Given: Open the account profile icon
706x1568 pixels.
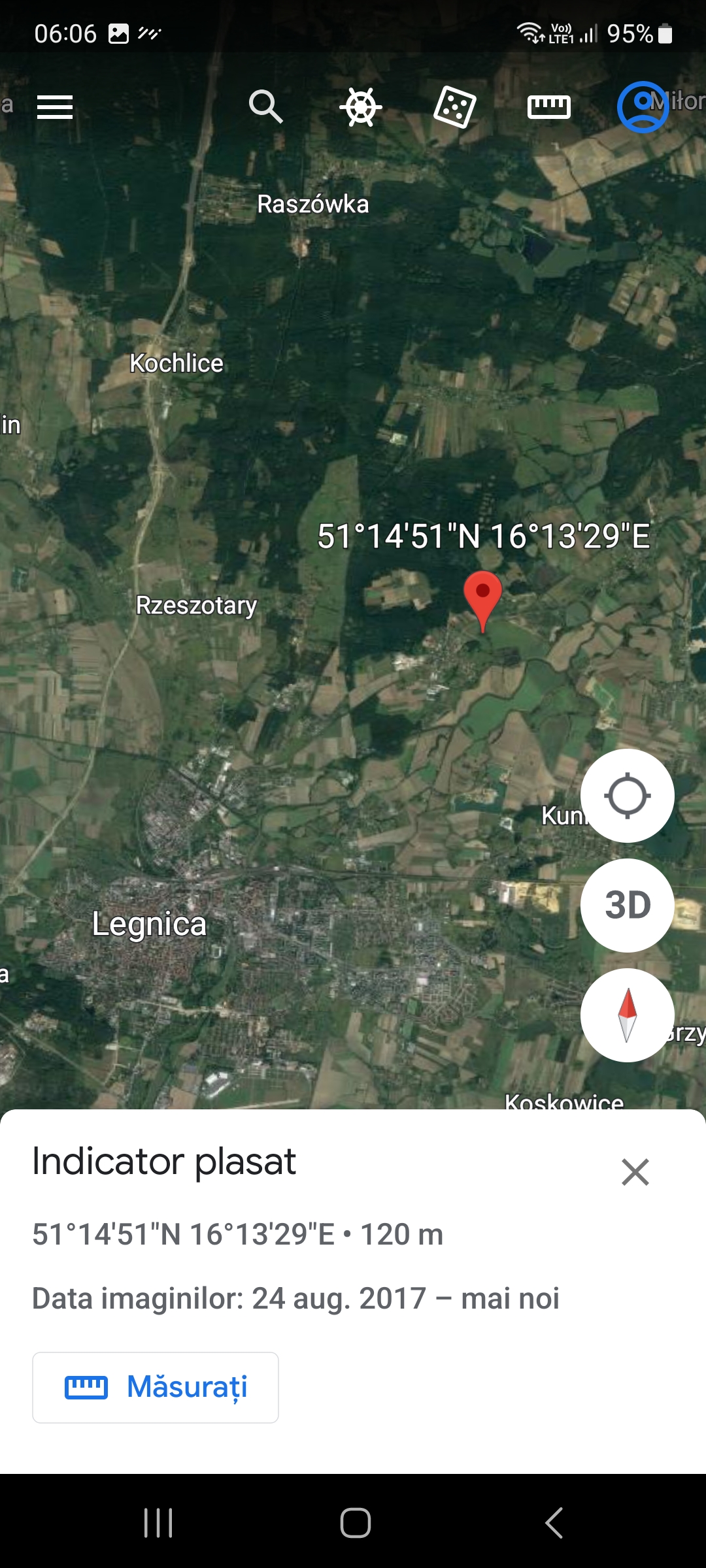Looking at the screenshot, I should [x=643, y=107].
